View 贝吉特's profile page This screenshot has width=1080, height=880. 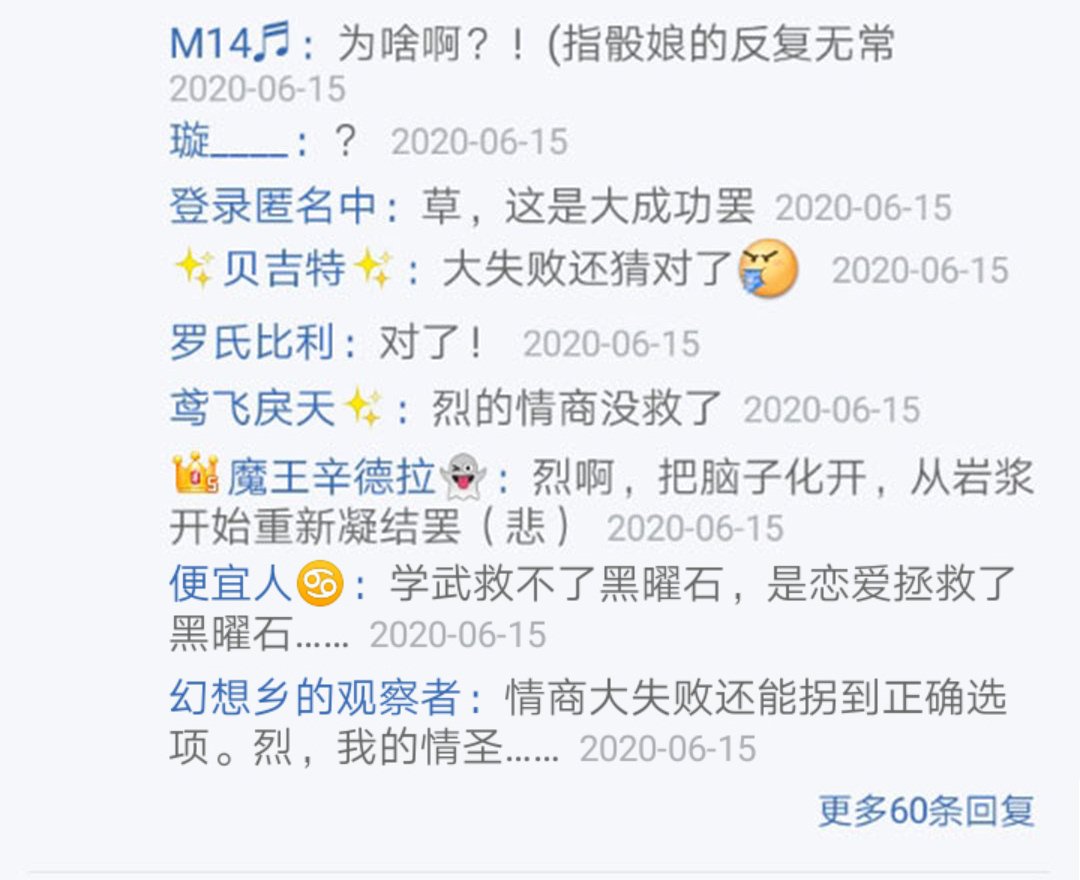(x=283, y=270)
